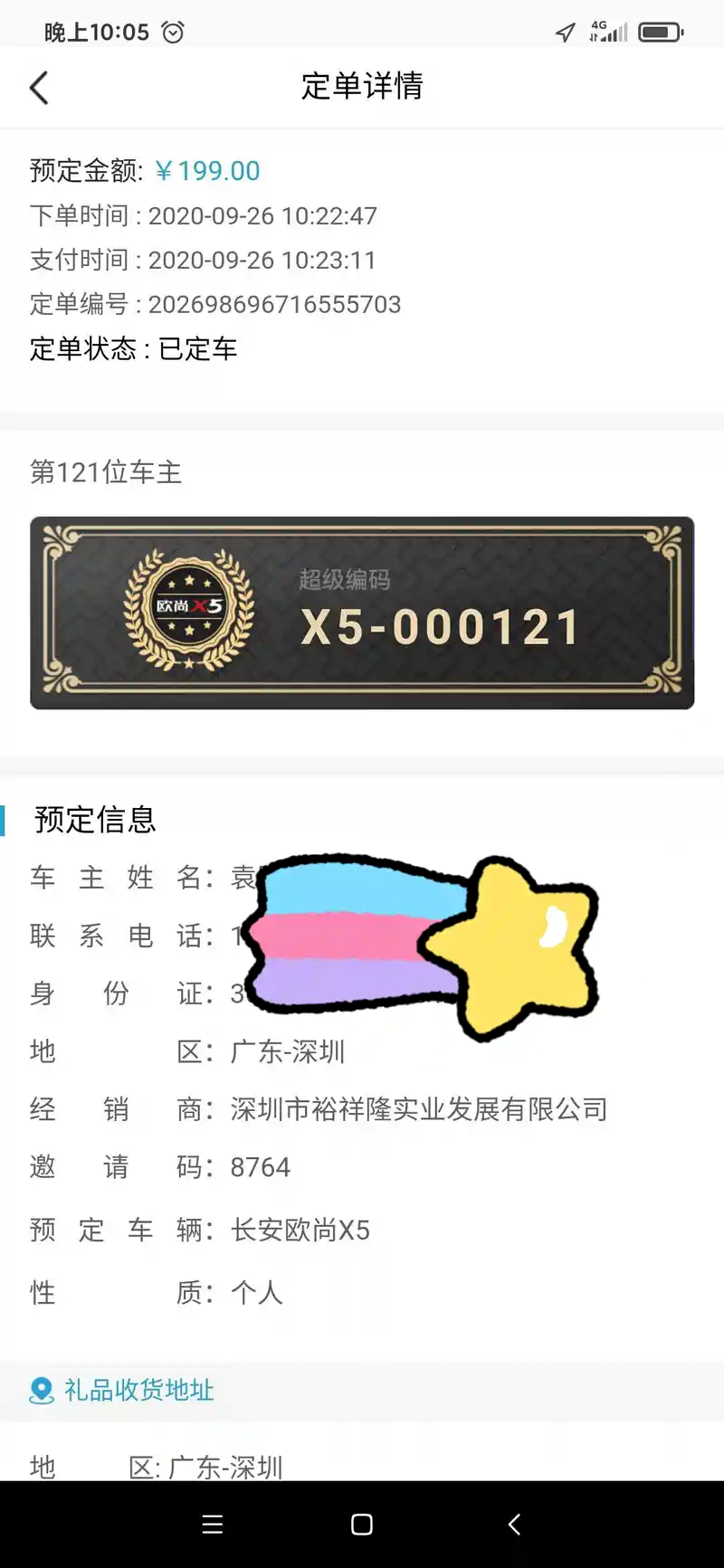Tap the system home button
This screenshot has height=1568, width=724.
click(x=362, y=1525)
